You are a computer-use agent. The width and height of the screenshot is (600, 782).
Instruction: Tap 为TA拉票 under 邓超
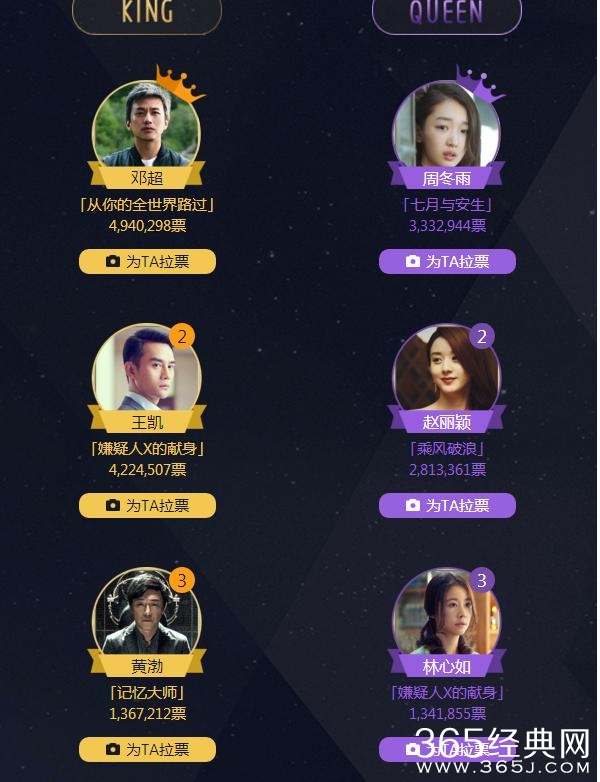pyautogui.click(x=147, y=262)
